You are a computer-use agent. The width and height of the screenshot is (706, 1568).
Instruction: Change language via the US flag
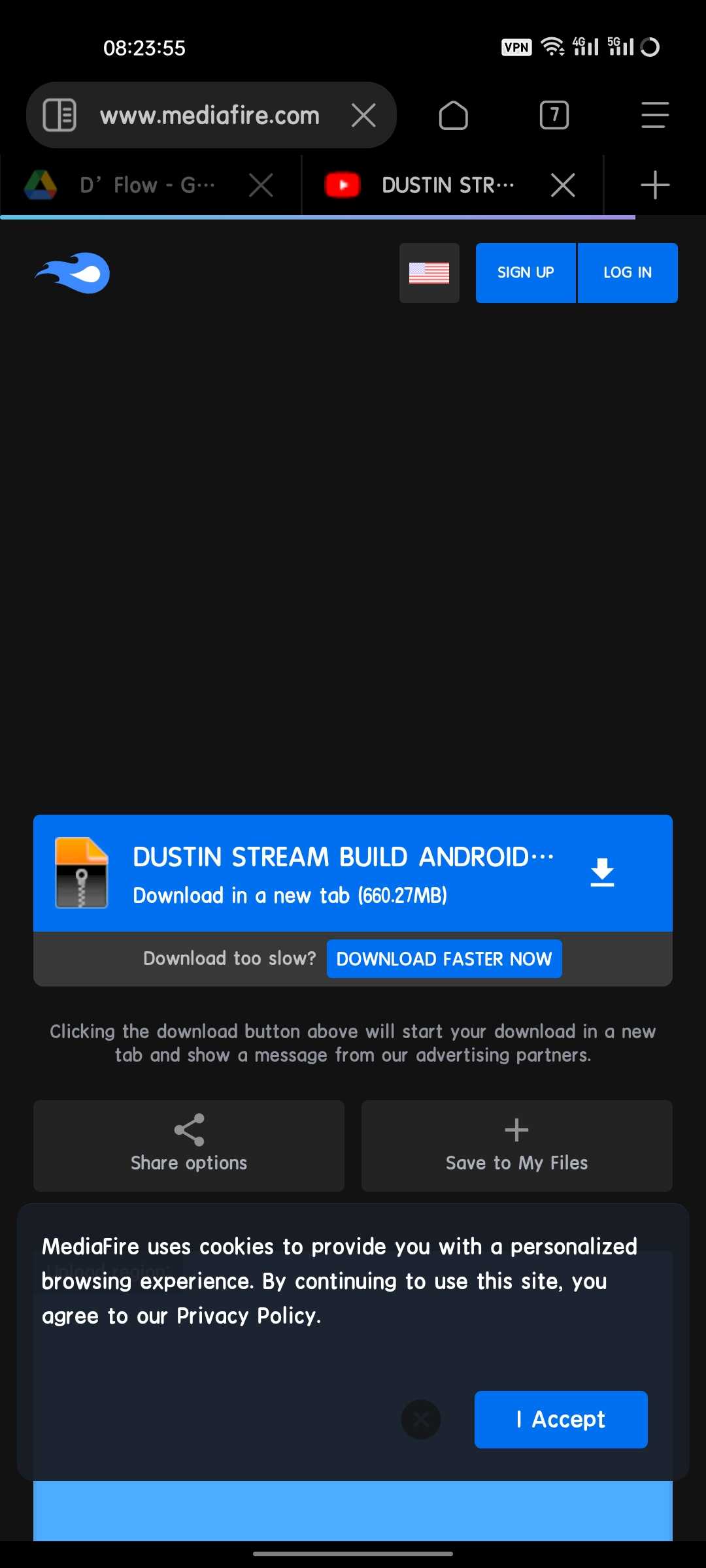(429, 273)
